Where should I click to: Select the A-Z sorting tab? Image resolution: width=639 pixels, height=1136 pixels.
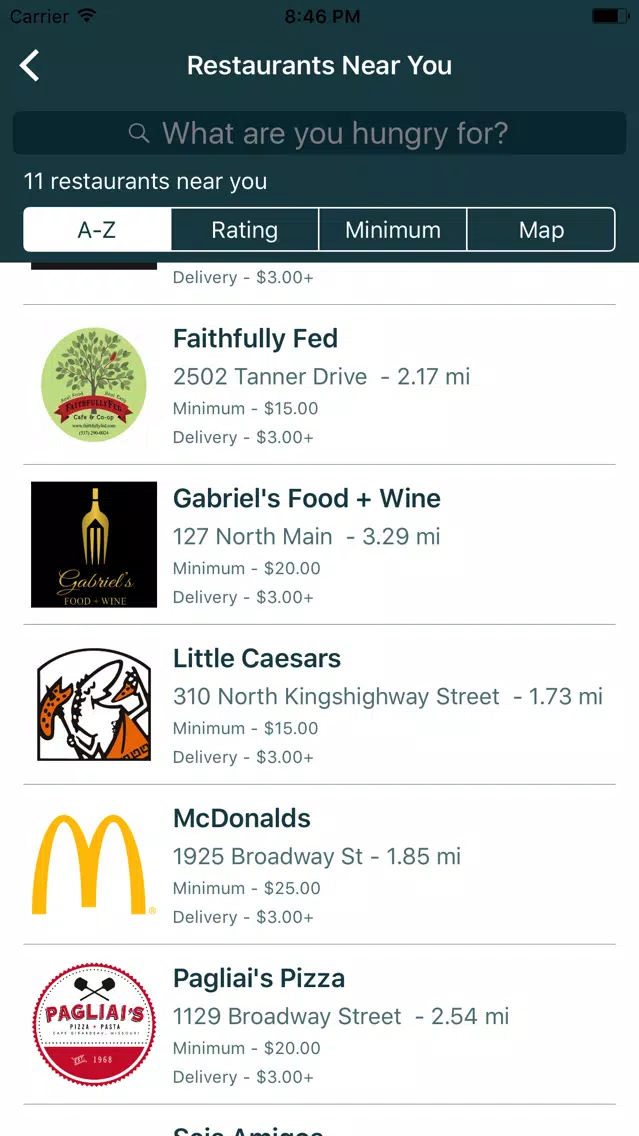tap(97, 230)
